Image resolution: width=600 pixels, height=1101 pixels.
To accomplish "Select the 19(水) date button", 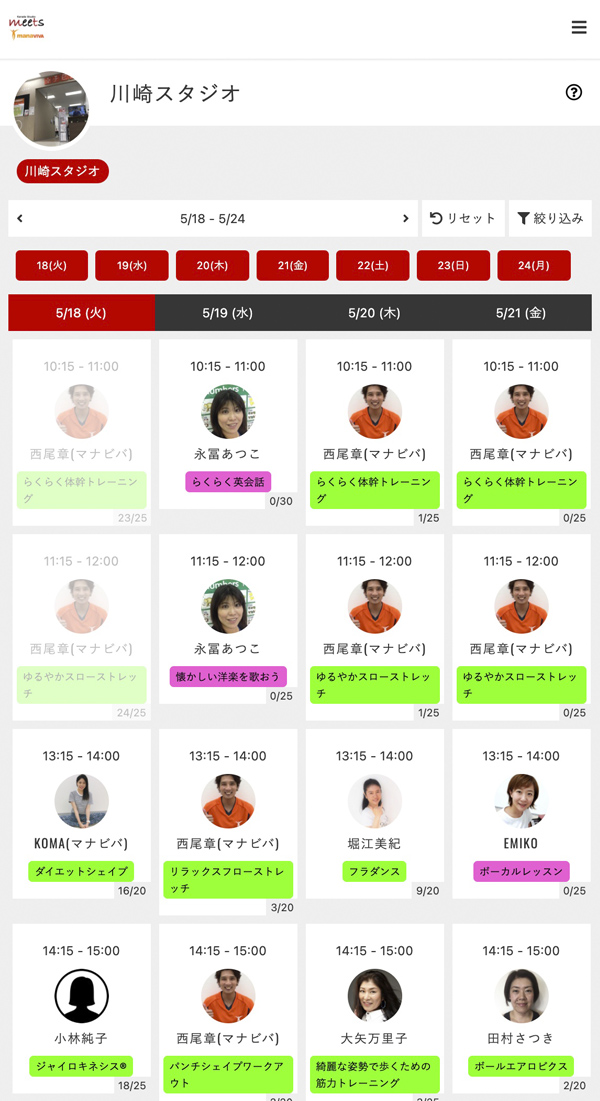I will [132, 265].
